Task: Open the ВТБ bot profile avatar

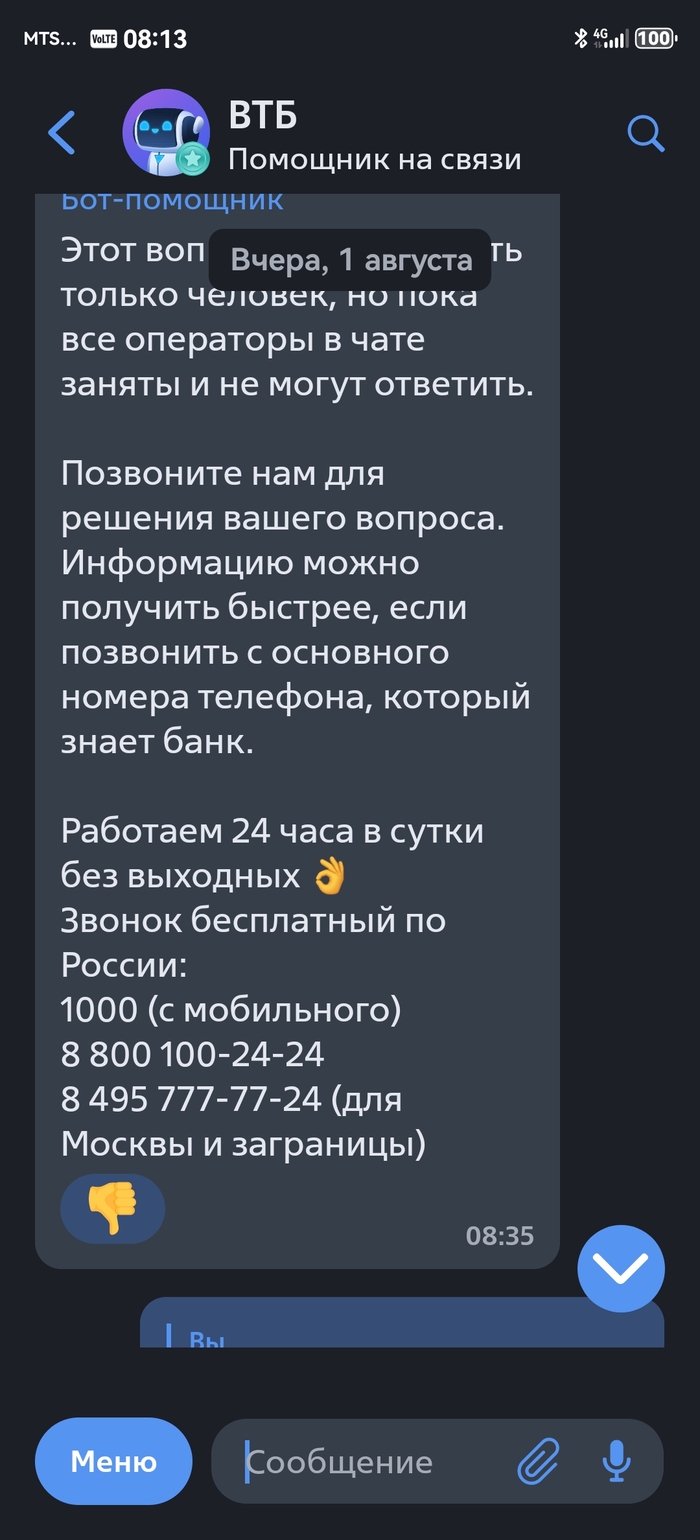Action: (x=166, y=133)
